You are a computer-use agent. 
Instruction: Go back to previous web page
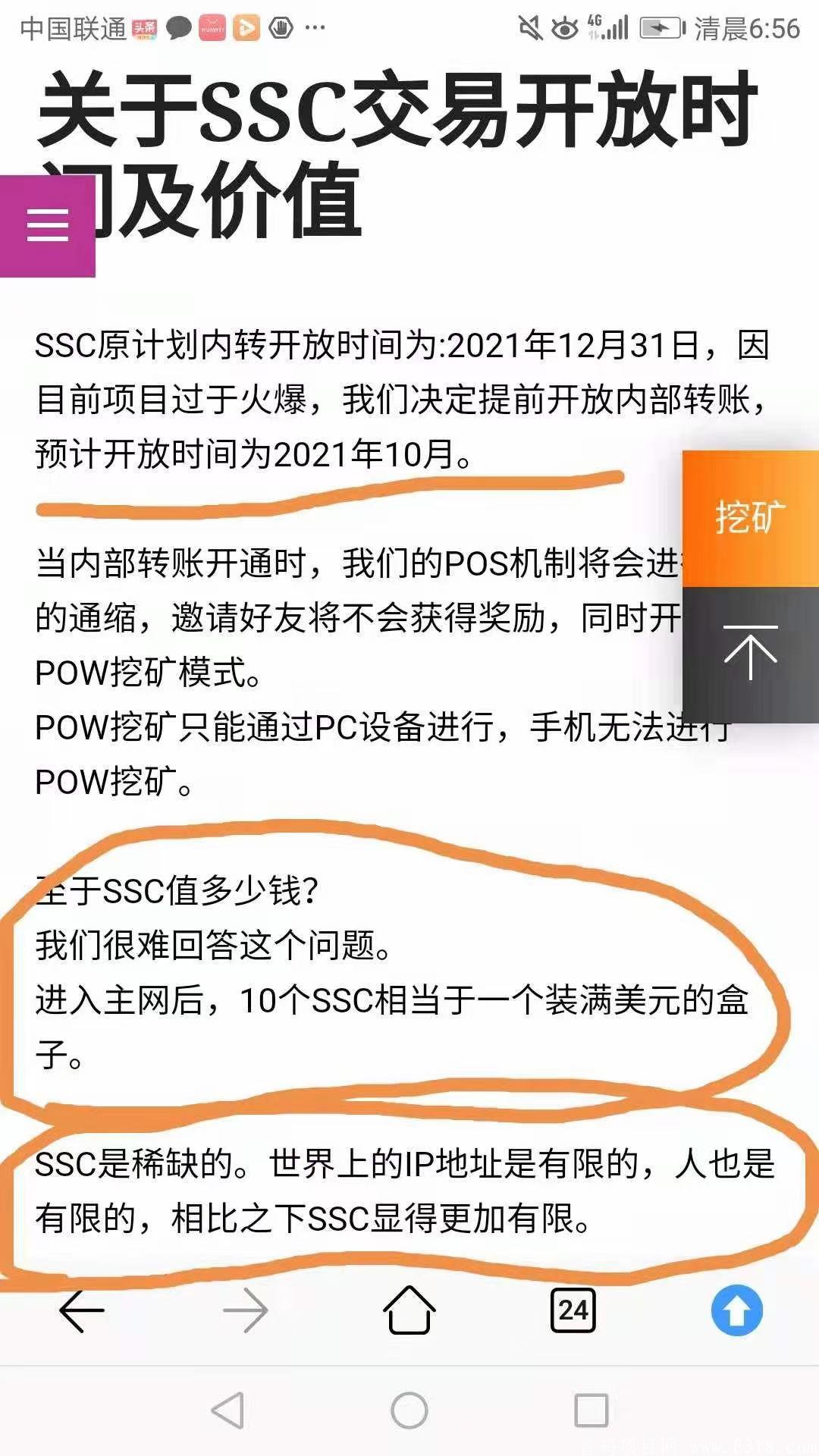coord(82,1310)
